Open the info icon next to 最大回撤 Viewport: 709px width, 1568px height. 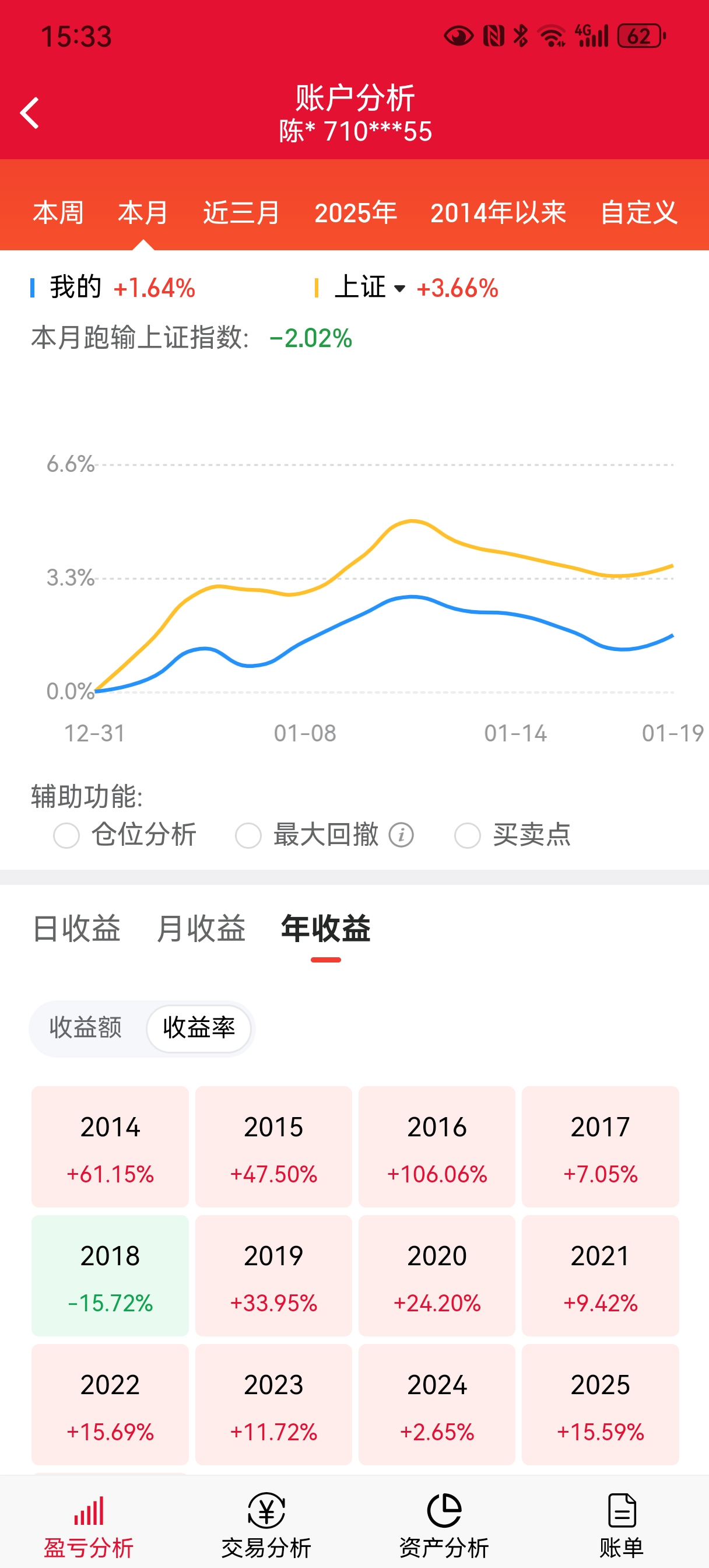(x=401, y=835)
